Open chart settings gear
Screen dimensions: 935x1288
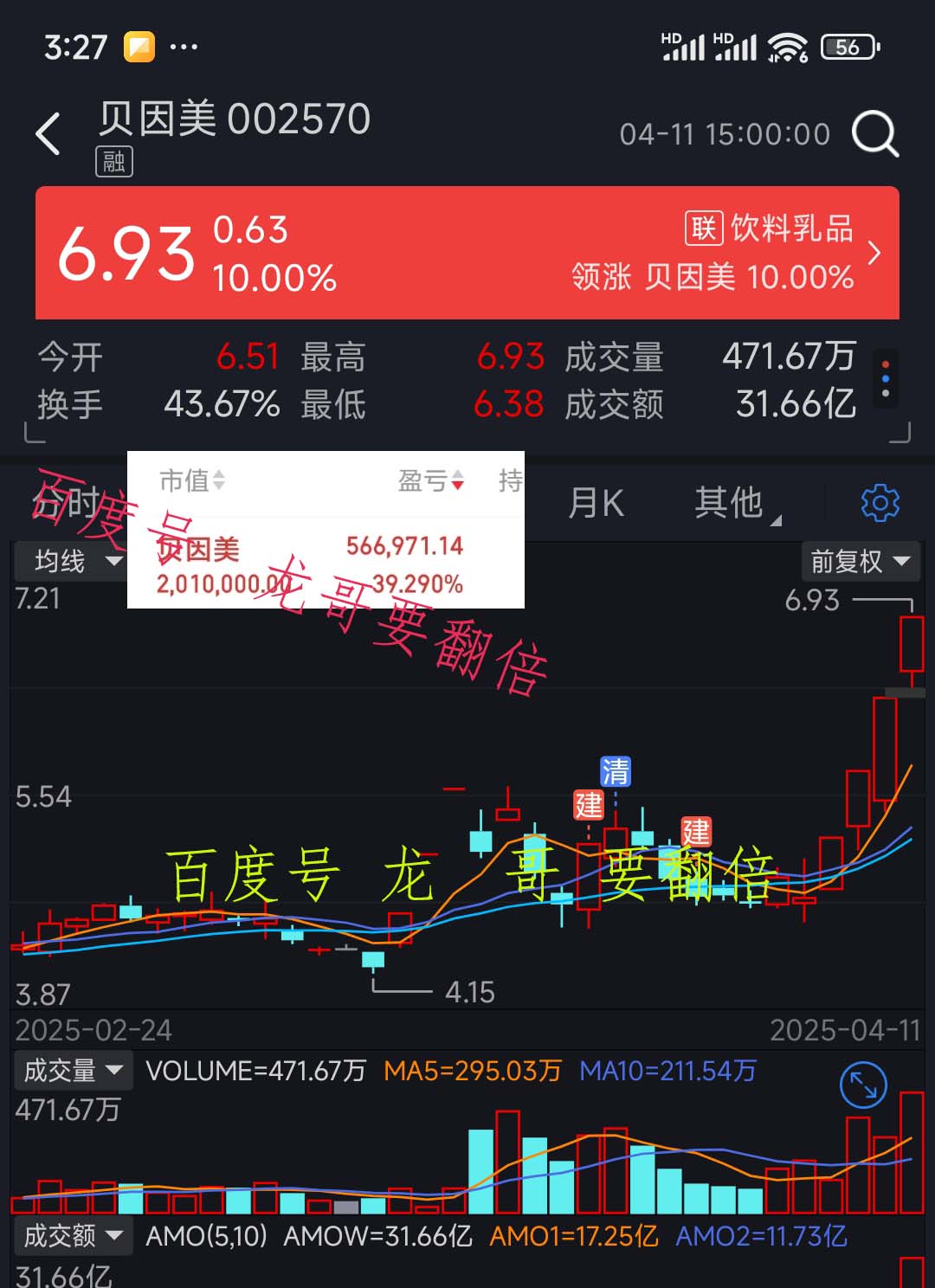click(x=880, y=503)
